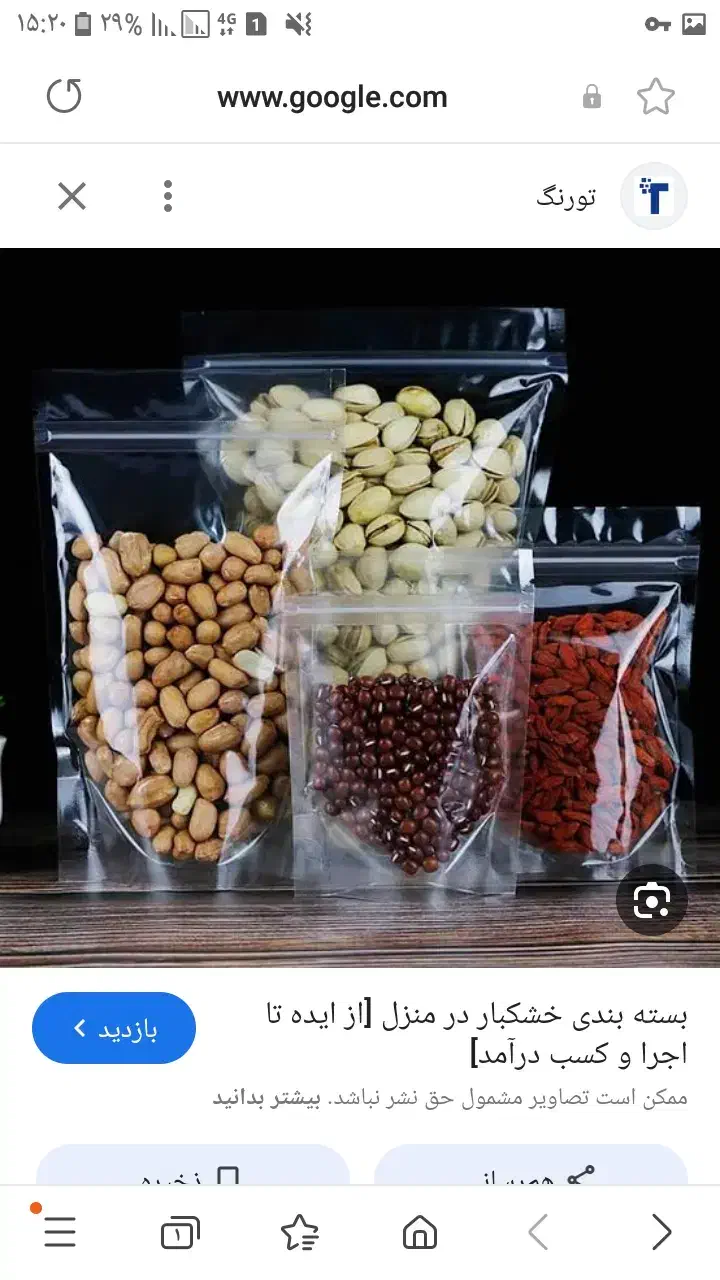Open the www.google.com address bar
This screenshot has width=720, height=1280.
coord(332,97)
